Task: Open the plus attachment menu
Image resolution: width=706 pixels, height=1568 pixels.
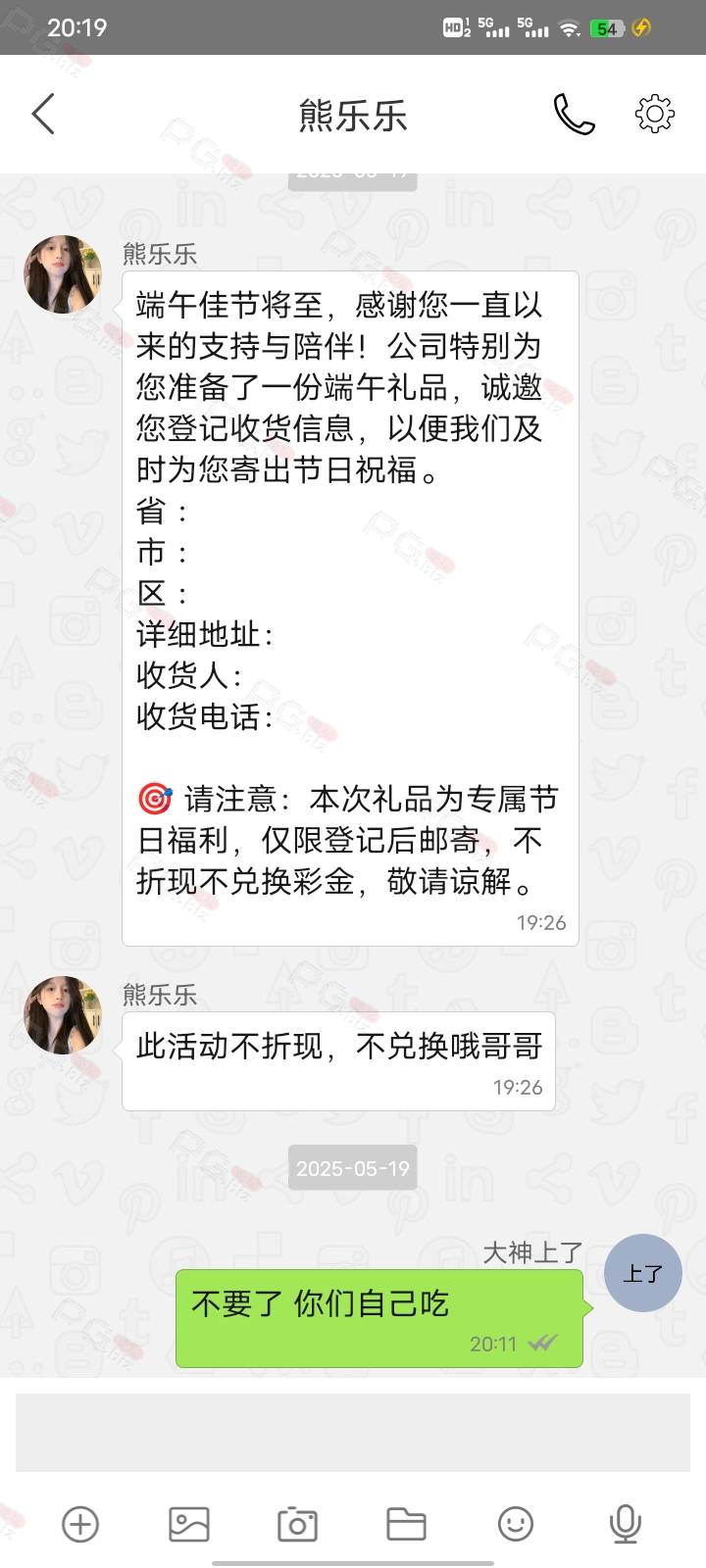Action: pyautogui.click(x=80, y=1524)
